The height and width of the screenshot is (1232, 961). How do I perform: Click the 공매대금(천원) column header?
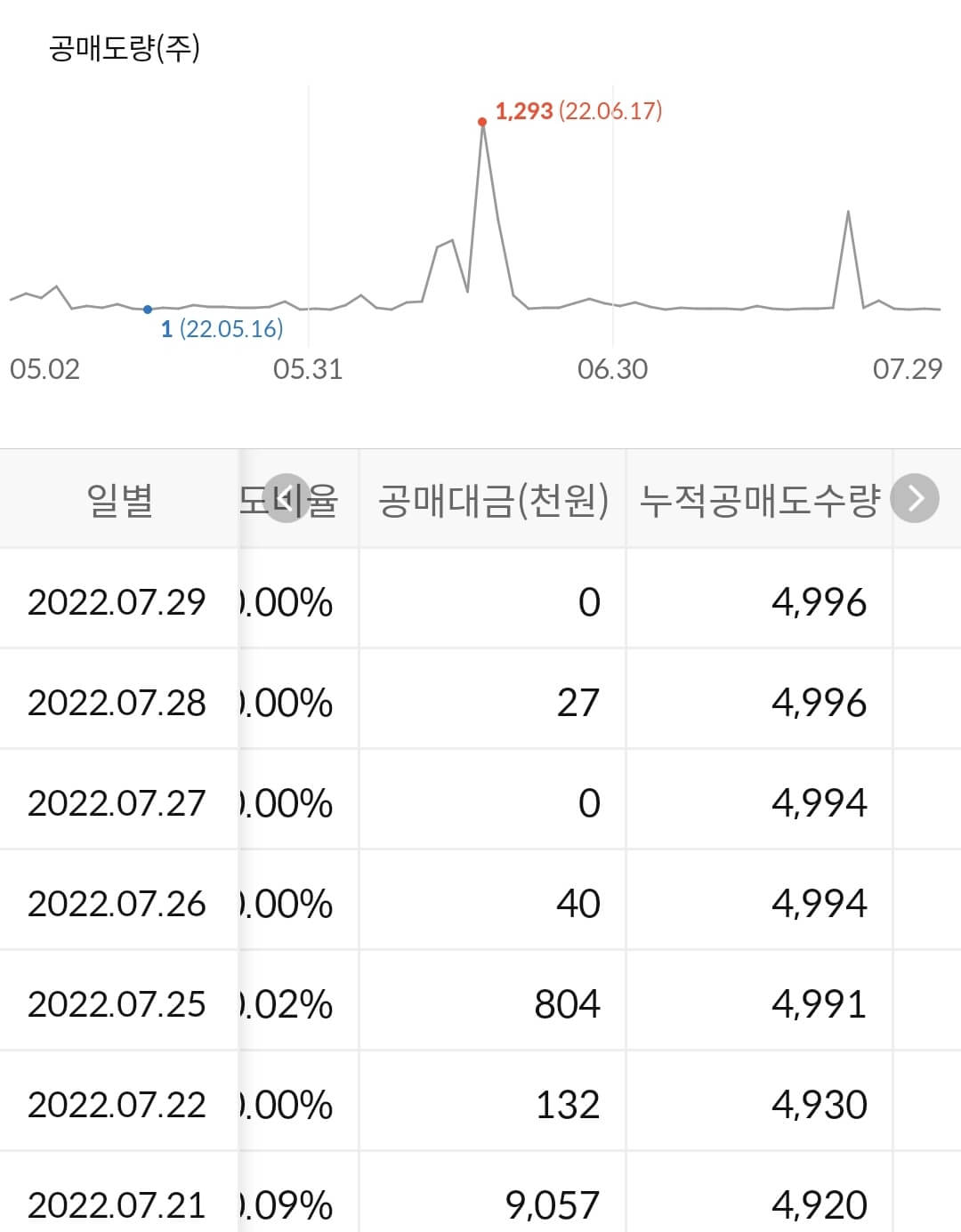click(x=495, y=498)
